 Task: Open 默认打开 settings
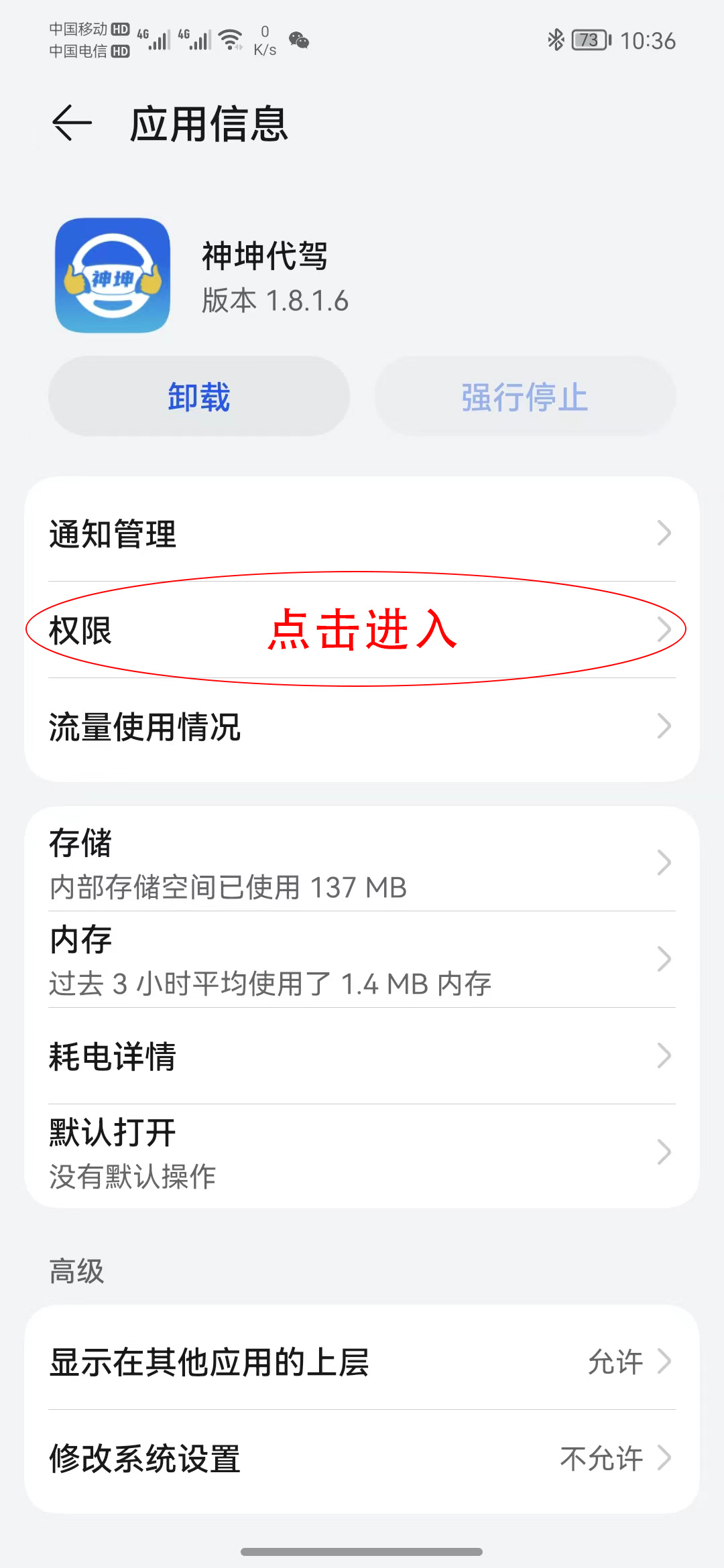tap(362, 1153)
